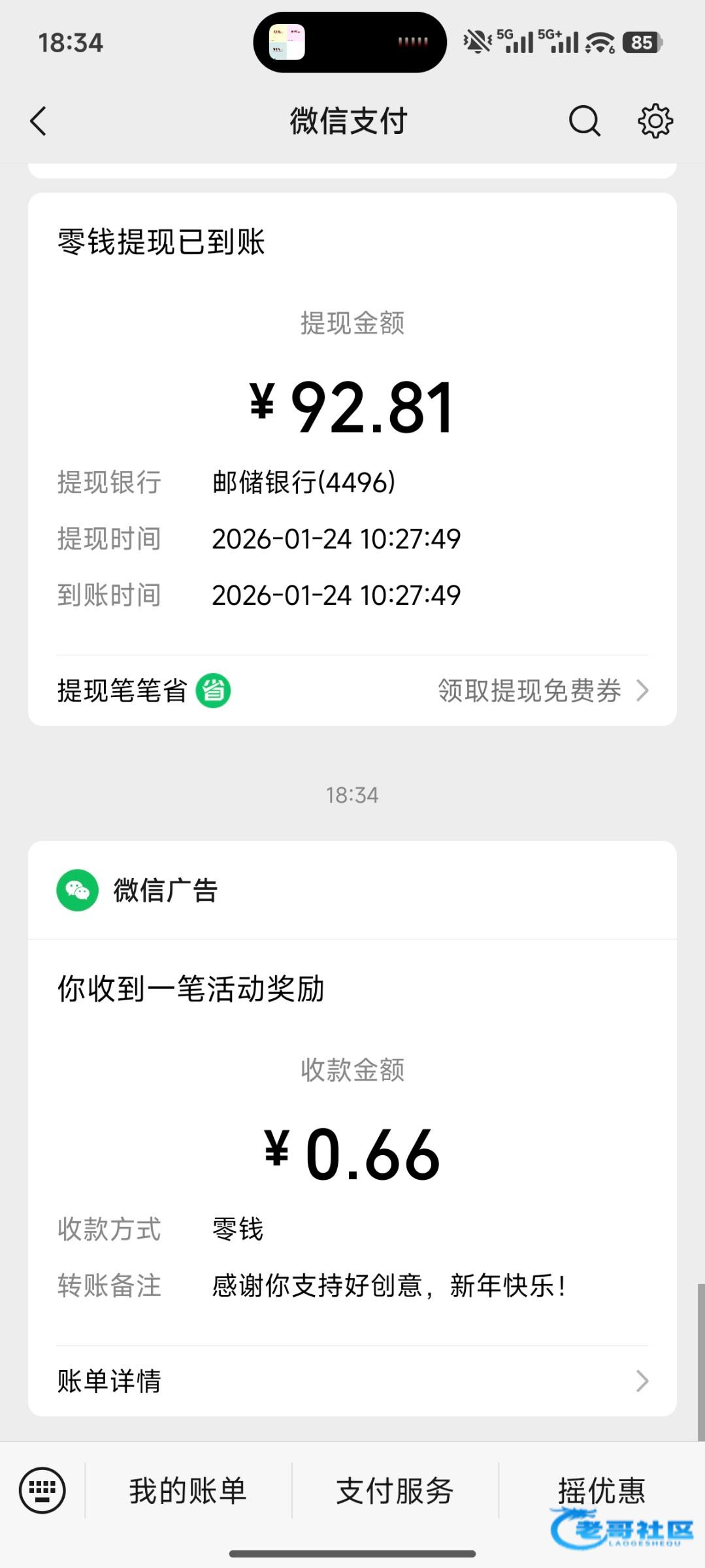Open 支付服务 menu
705x1568 pixels.
tap(395, 1491)
